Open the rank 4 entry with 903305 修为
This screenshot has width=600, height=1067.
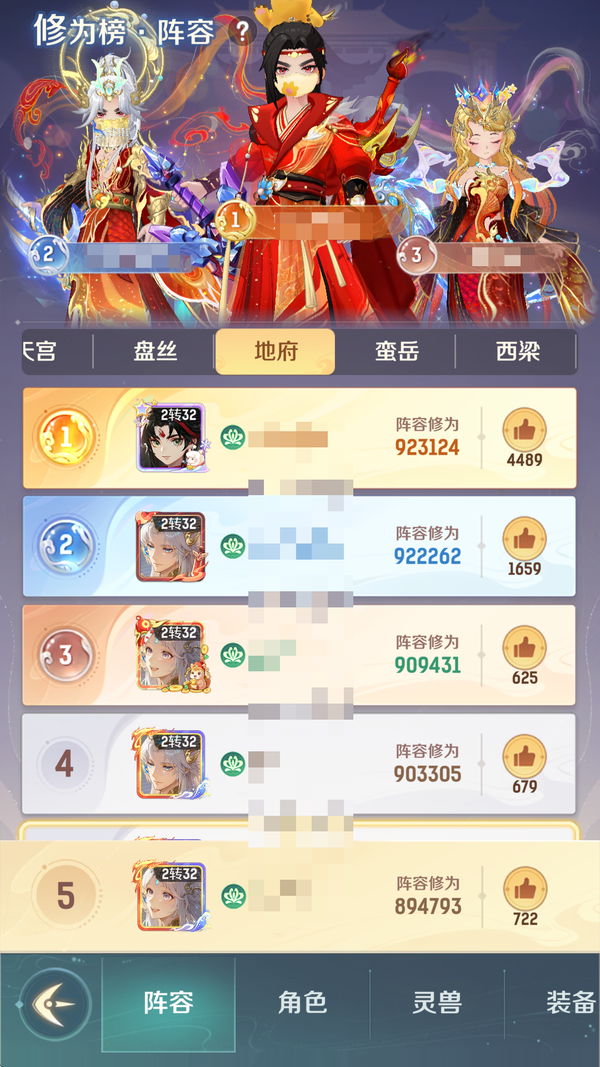300,765
